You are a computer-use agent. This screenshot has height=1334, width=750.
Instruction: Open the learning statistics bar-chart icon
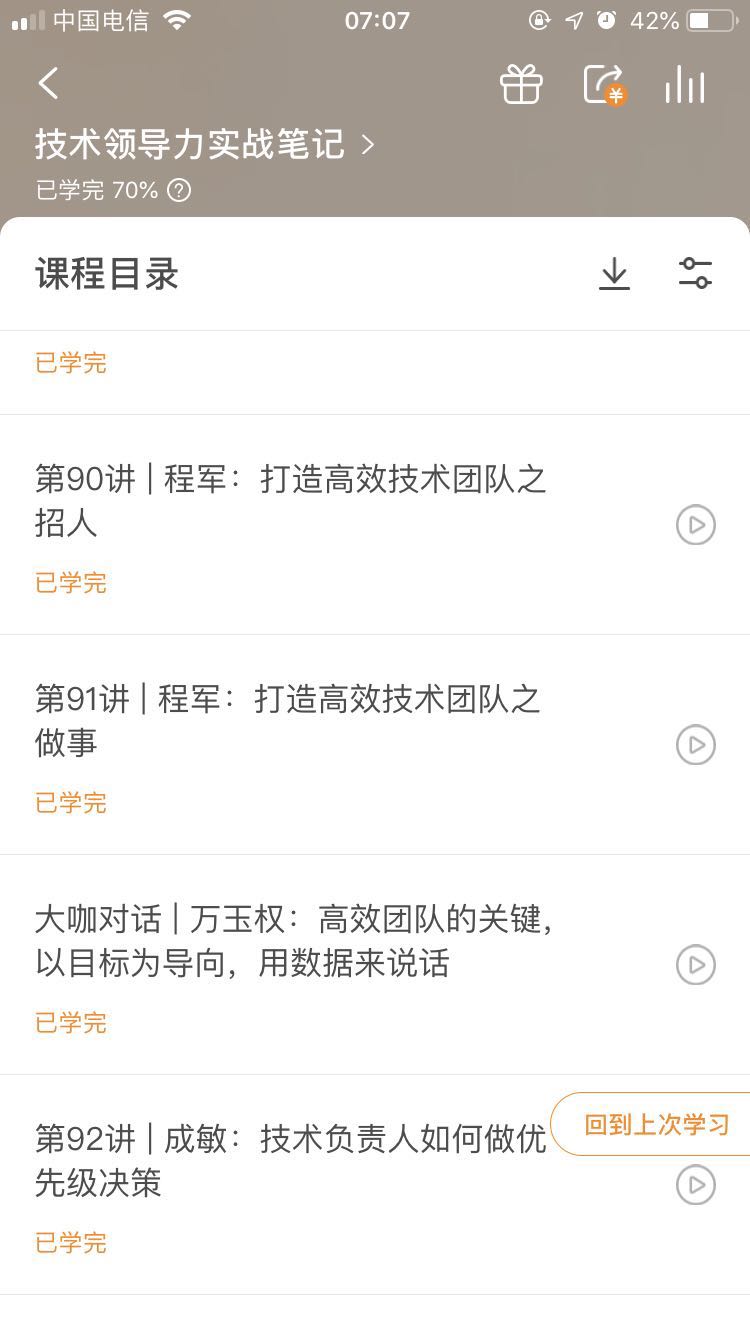click(x=685, y=84)
